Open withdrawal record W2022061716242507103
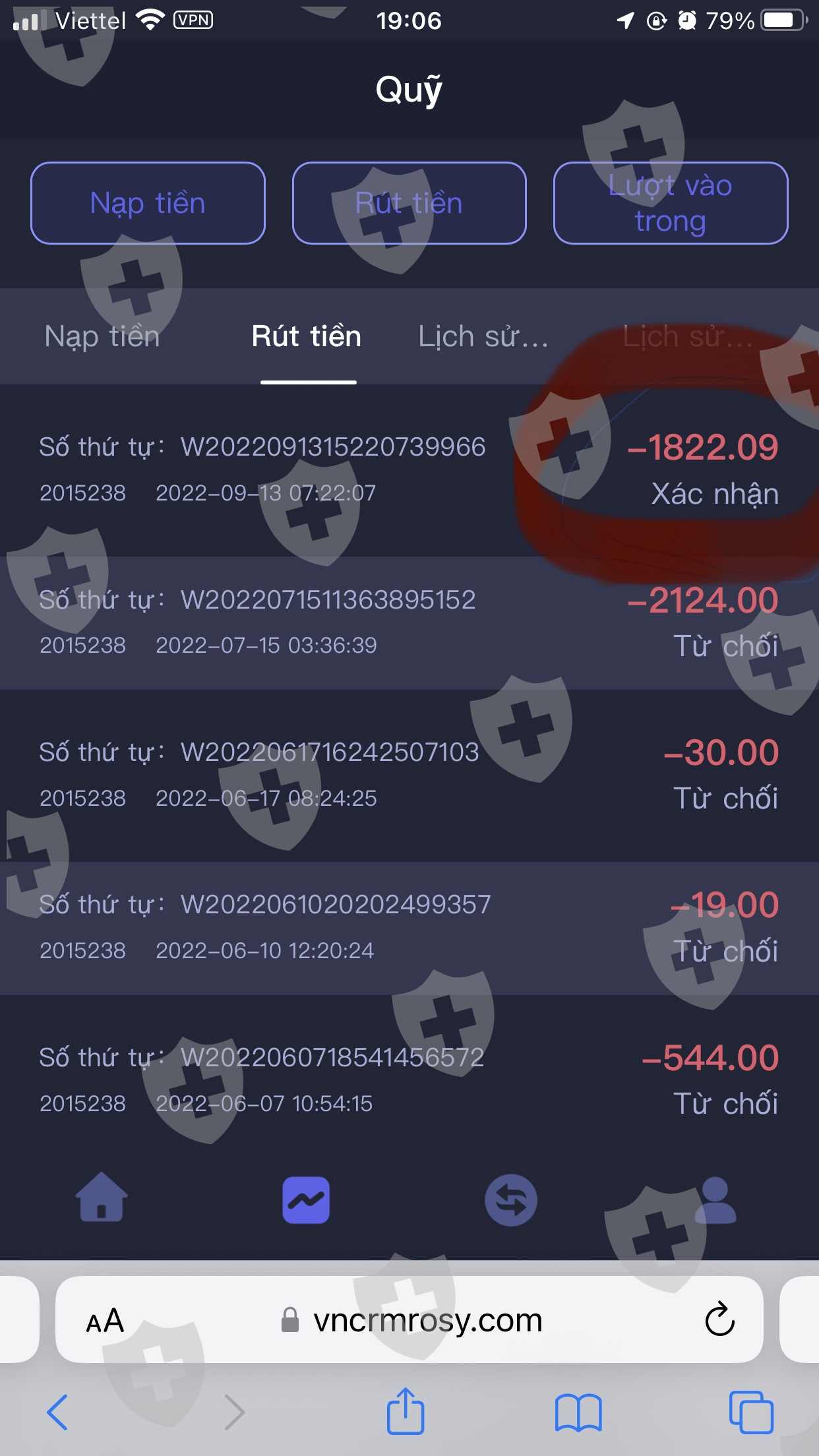 409,775
